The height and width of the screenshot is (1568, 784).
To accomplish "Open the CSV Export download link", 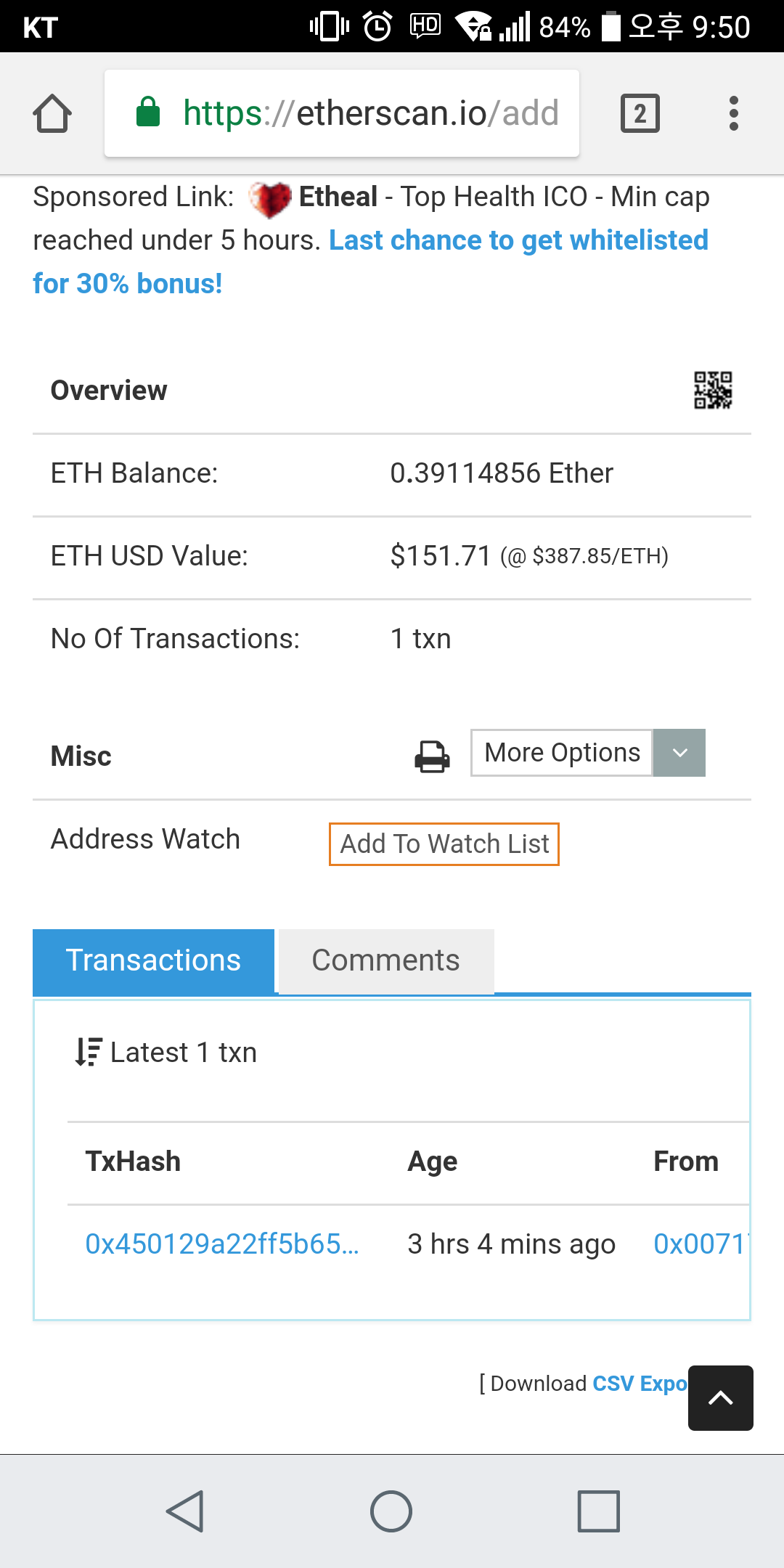I will [639, 1384].
